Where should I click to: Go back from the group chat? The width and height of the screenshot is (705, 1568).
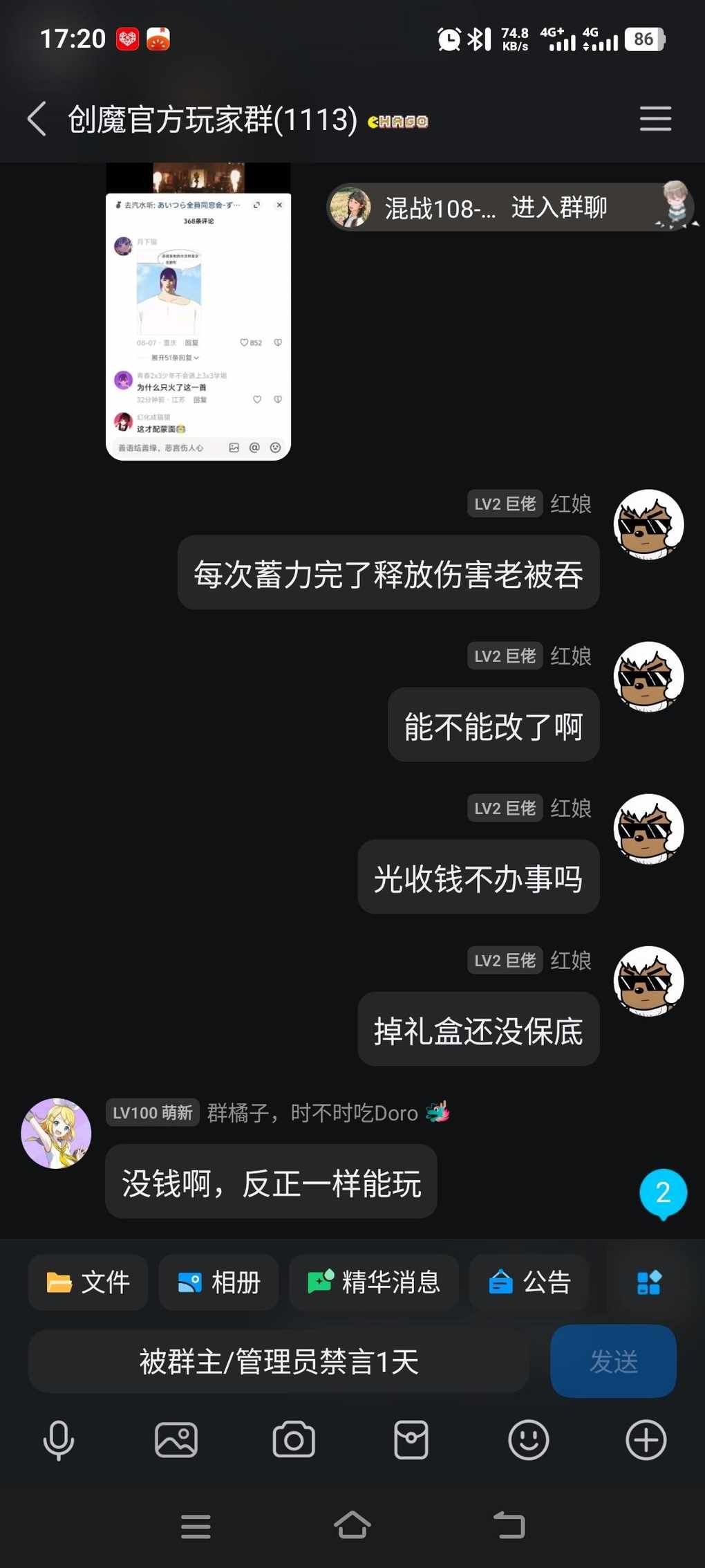pyautogui.click(x=37, y=119)
